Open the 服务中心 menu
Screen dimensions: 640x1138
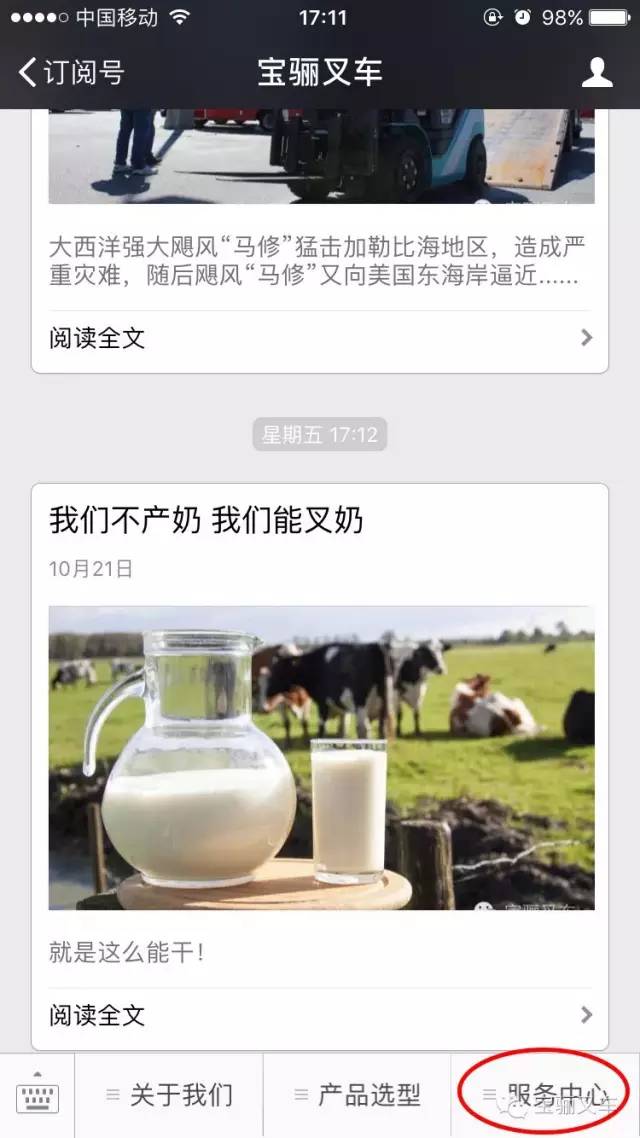coord(545,1095)
